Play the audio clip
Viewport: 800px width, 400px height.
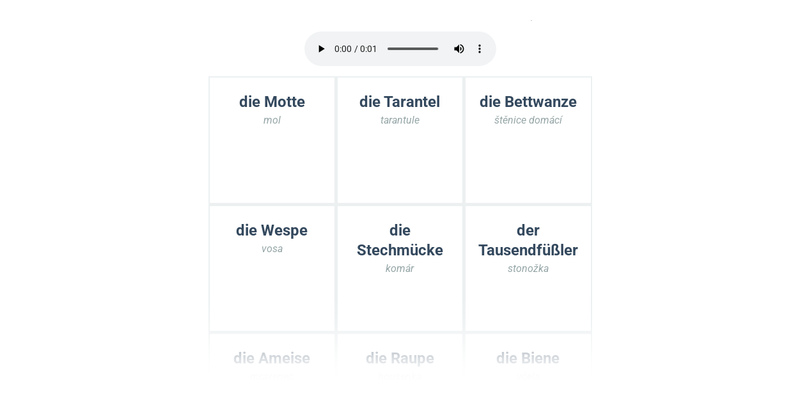321,49
